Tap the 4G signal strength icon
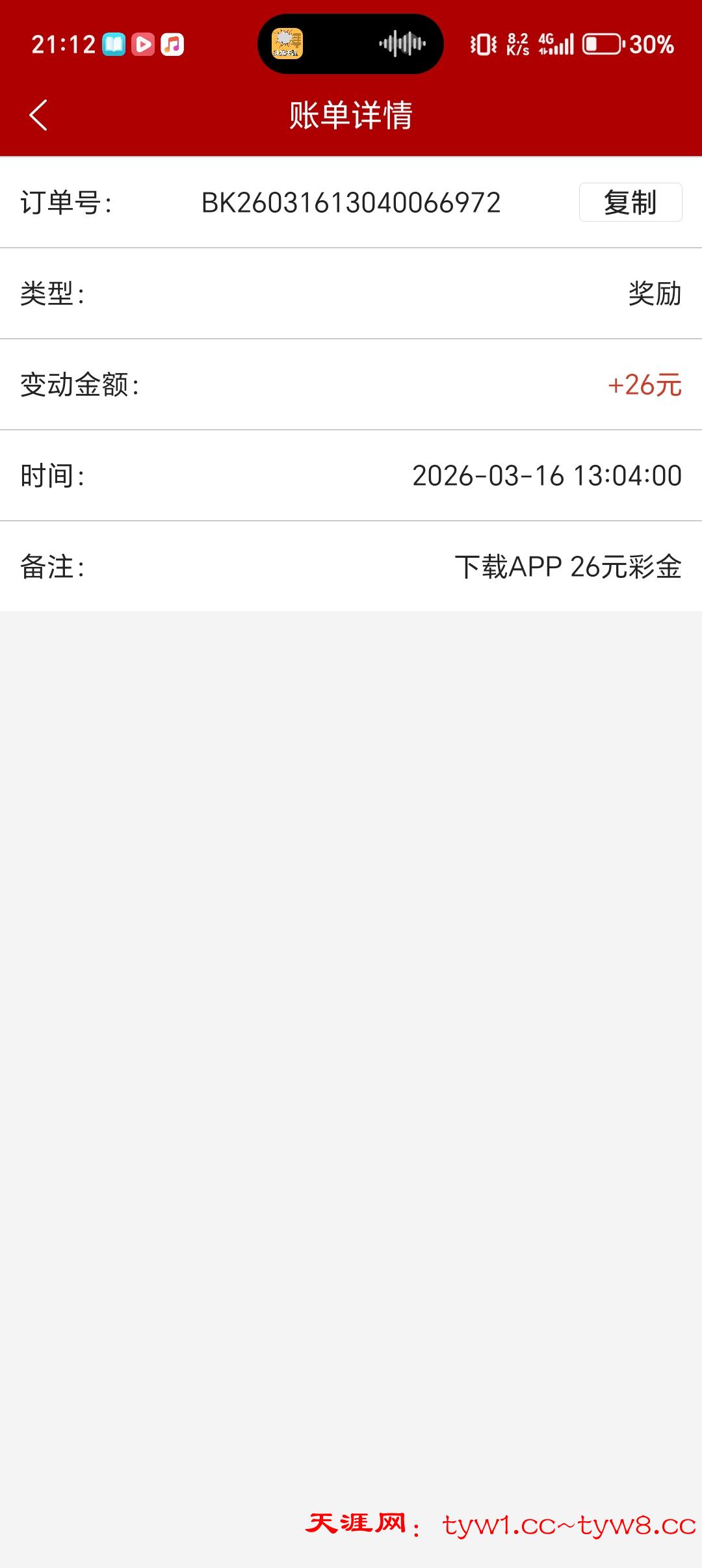The height and width of the screenshot is (1568, 702). 556,44
